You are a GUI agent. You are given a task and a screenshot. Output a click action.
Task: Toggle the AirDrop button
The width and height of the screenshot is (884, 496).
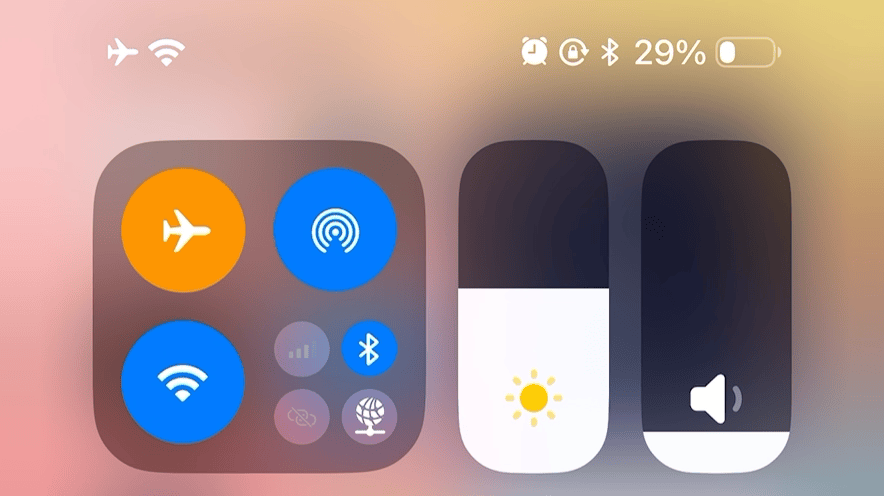[335, 231]
